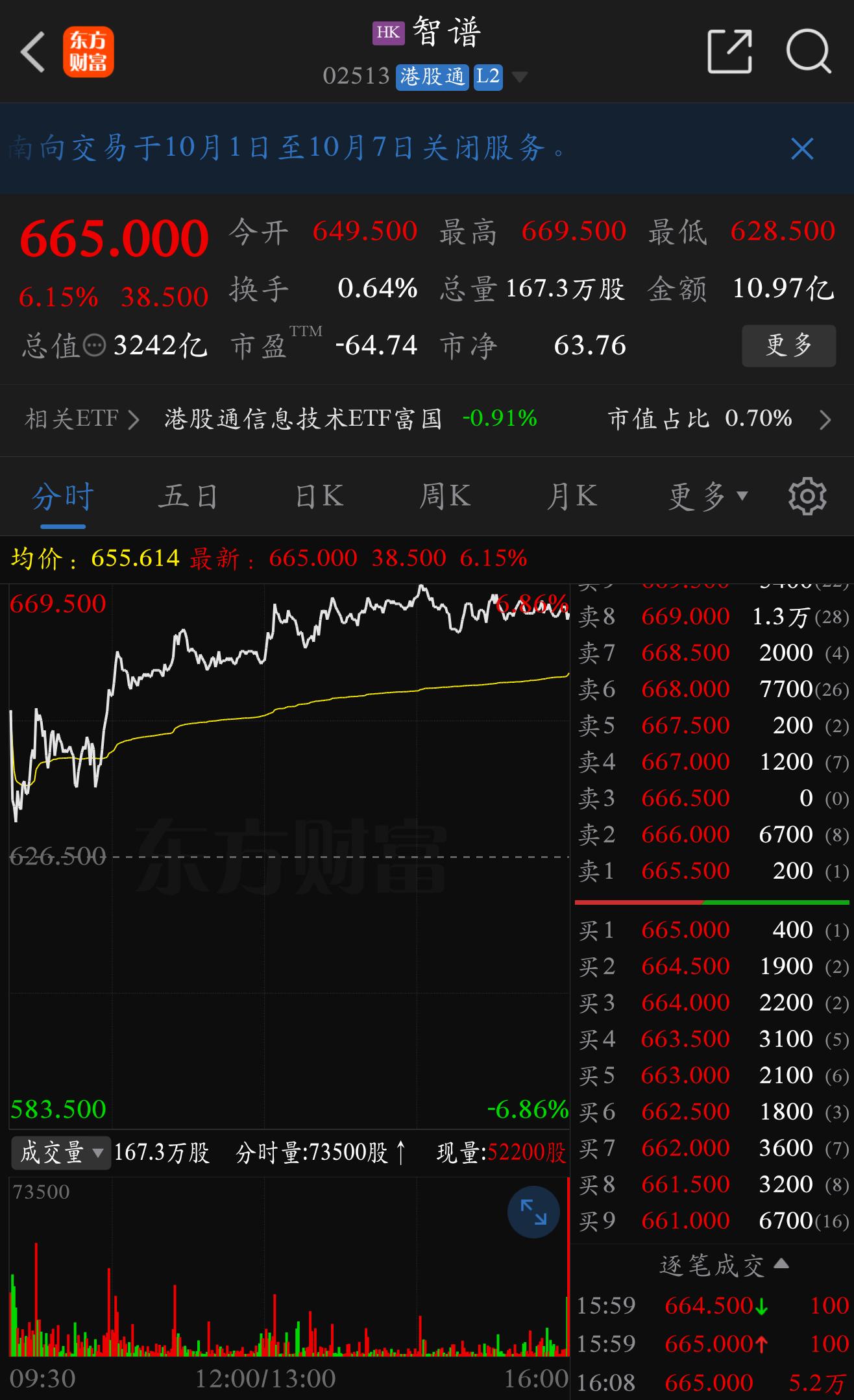
Task: Switch to the 分时 chart tab
Action: coord(63,497)
